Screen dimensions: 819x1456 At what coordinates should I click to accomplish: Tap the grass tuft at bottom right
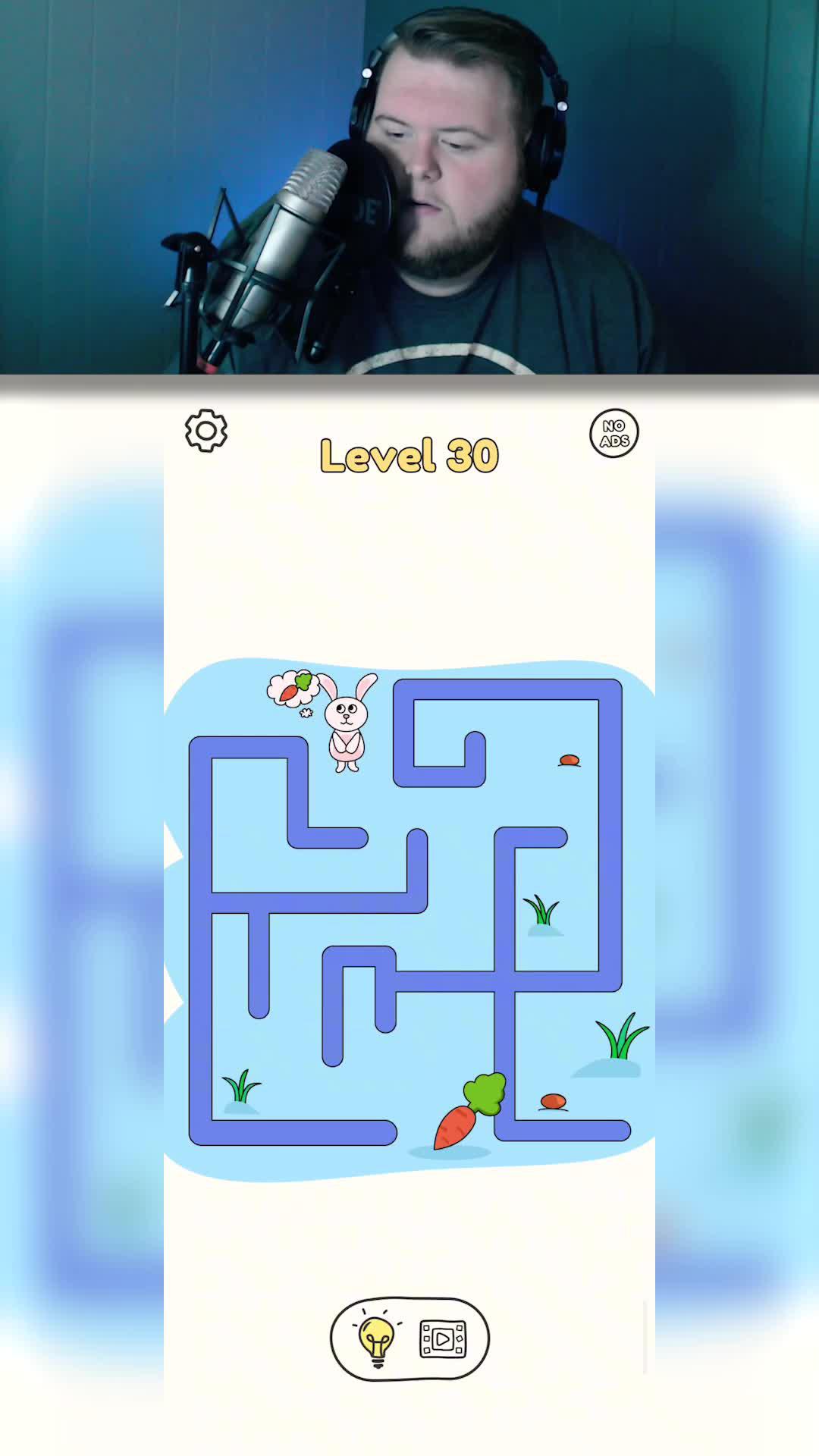click(620, 1039)
